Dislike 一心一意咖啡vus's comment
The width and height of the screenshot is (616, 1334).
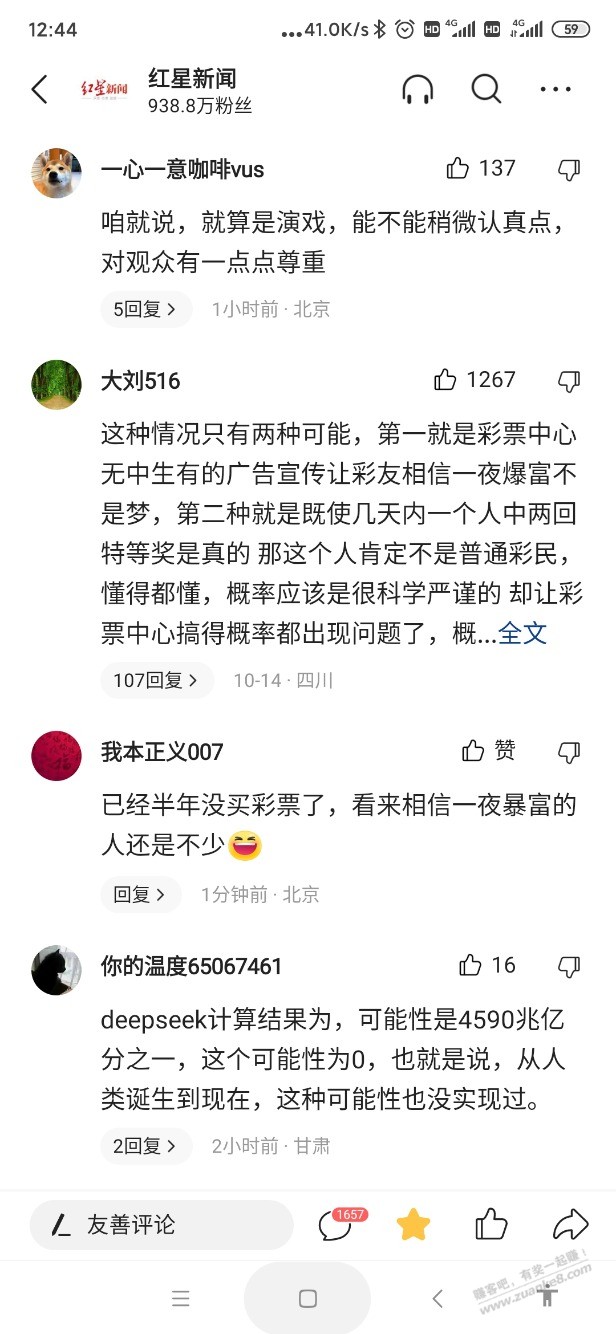pyautogui.click(x=569, y=170)
